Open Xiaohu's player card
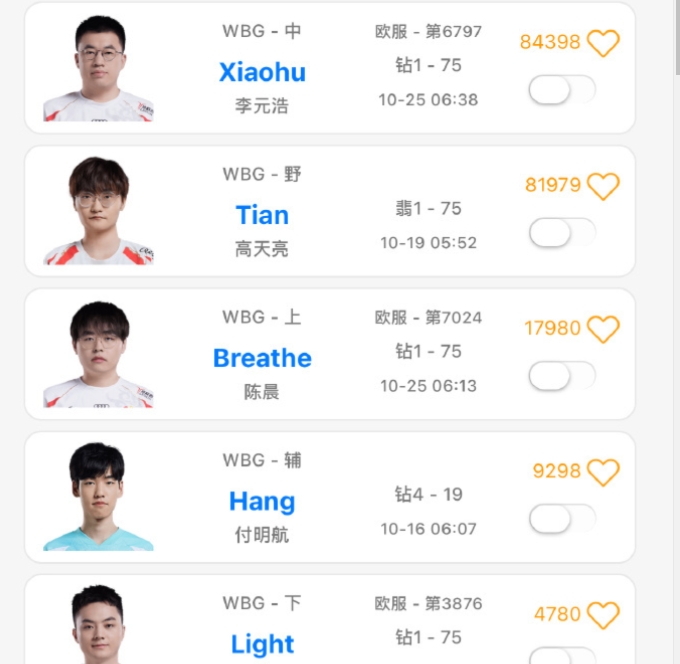Image resolution: width=680 pixels, height=664 pixels. (x=262, y=72)
